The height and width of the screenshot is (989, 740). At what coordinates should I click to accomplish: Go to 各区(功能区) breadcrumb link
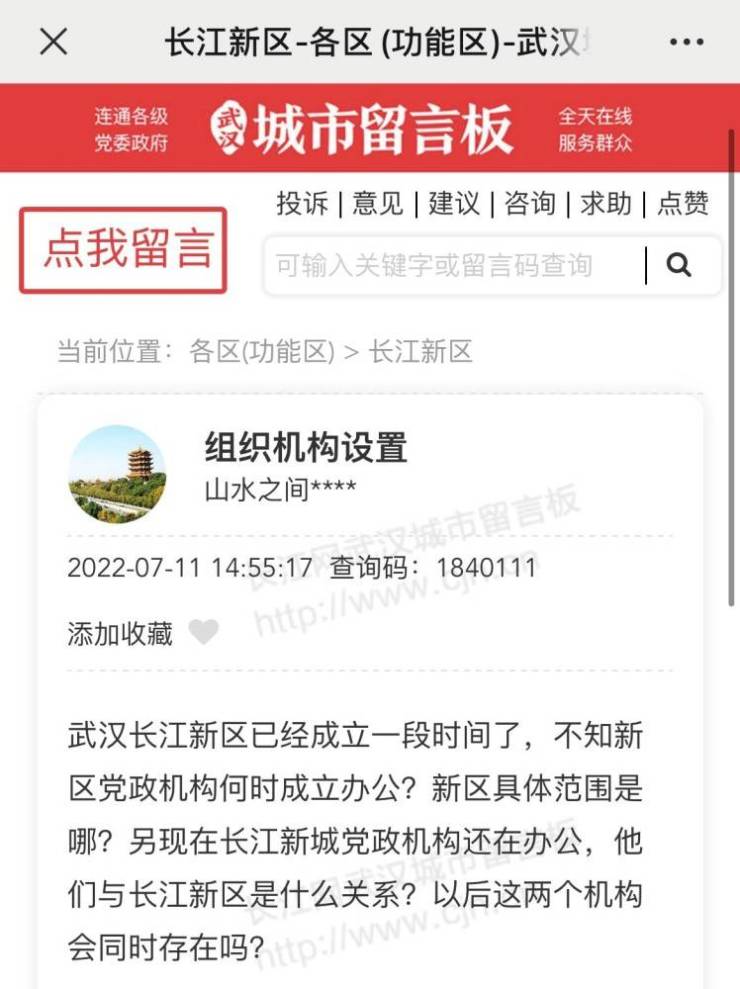click(261, 352)
